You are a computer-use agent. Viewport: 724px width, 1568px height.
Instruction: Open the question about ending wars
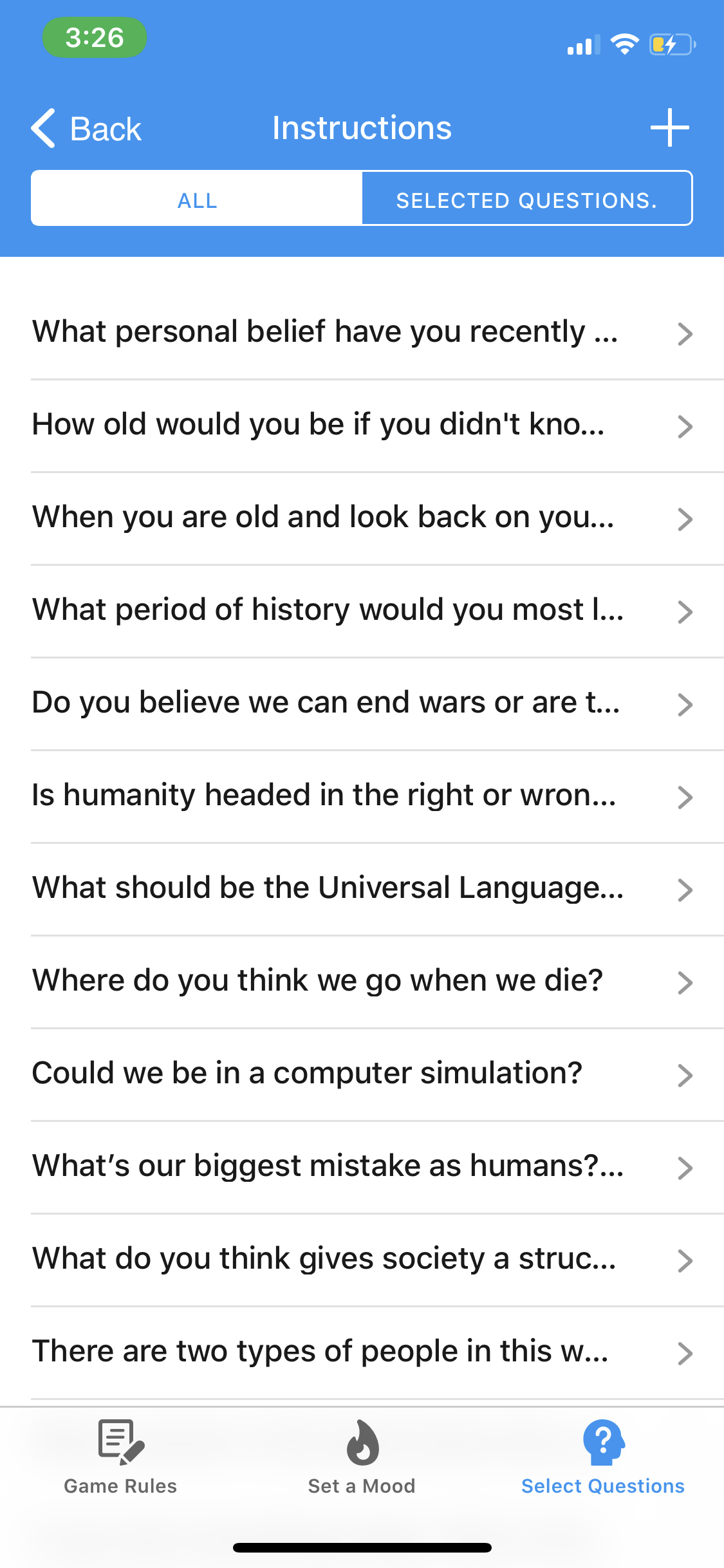[362, 703]
